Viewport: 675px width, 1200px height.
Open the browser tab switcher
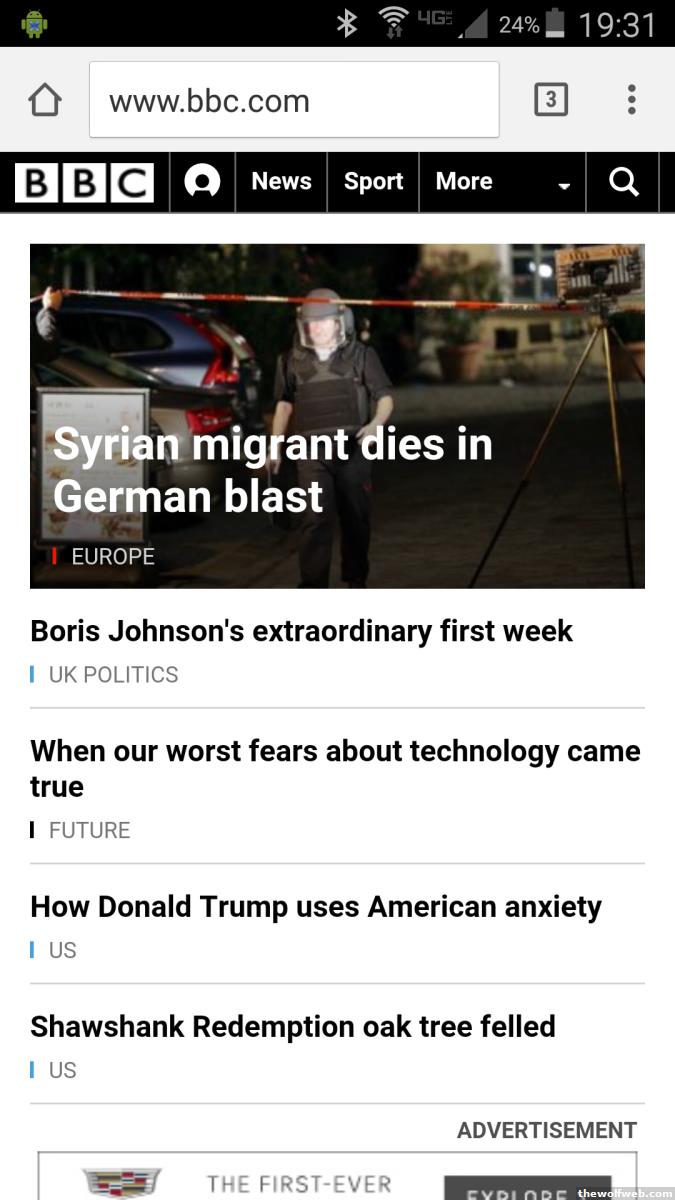[x=551, y=100]
